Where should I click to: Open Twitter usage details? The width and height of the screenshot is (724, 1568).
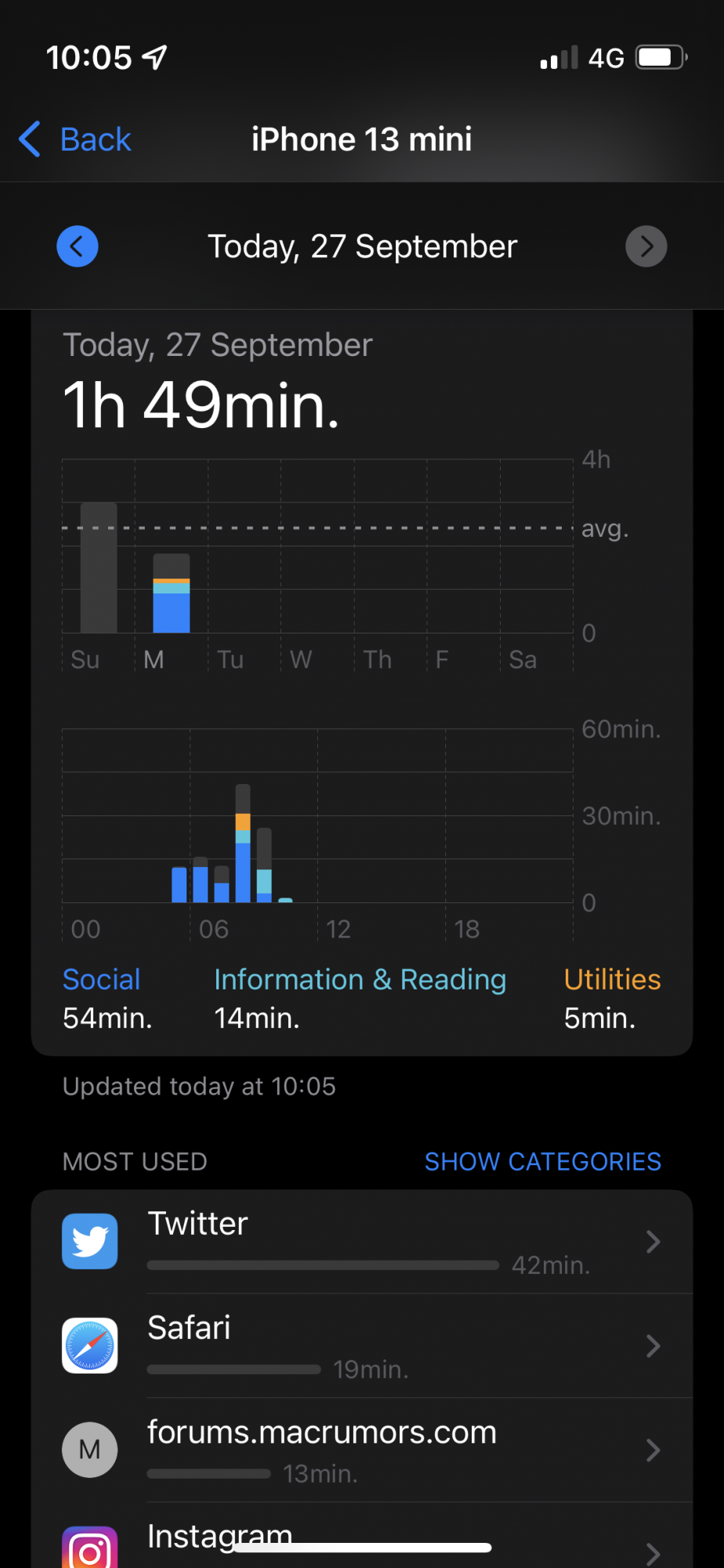362,1241
